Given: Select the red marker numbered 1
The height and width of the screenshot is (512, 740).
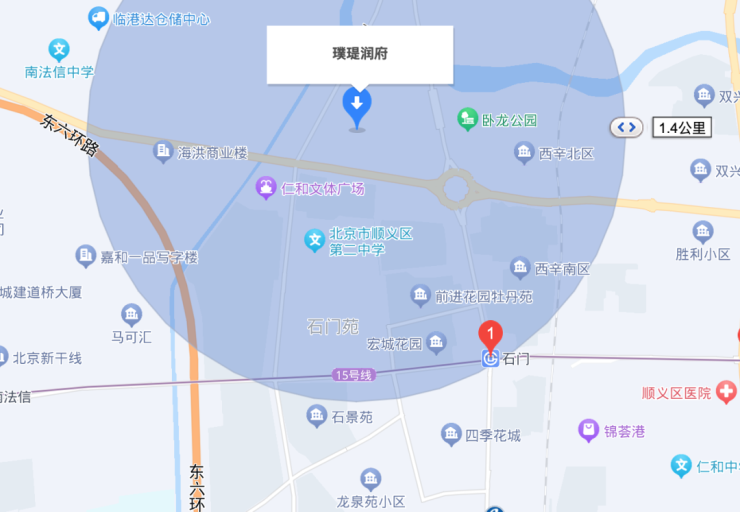Looking at the screenshot, I should tap(490, 334).
